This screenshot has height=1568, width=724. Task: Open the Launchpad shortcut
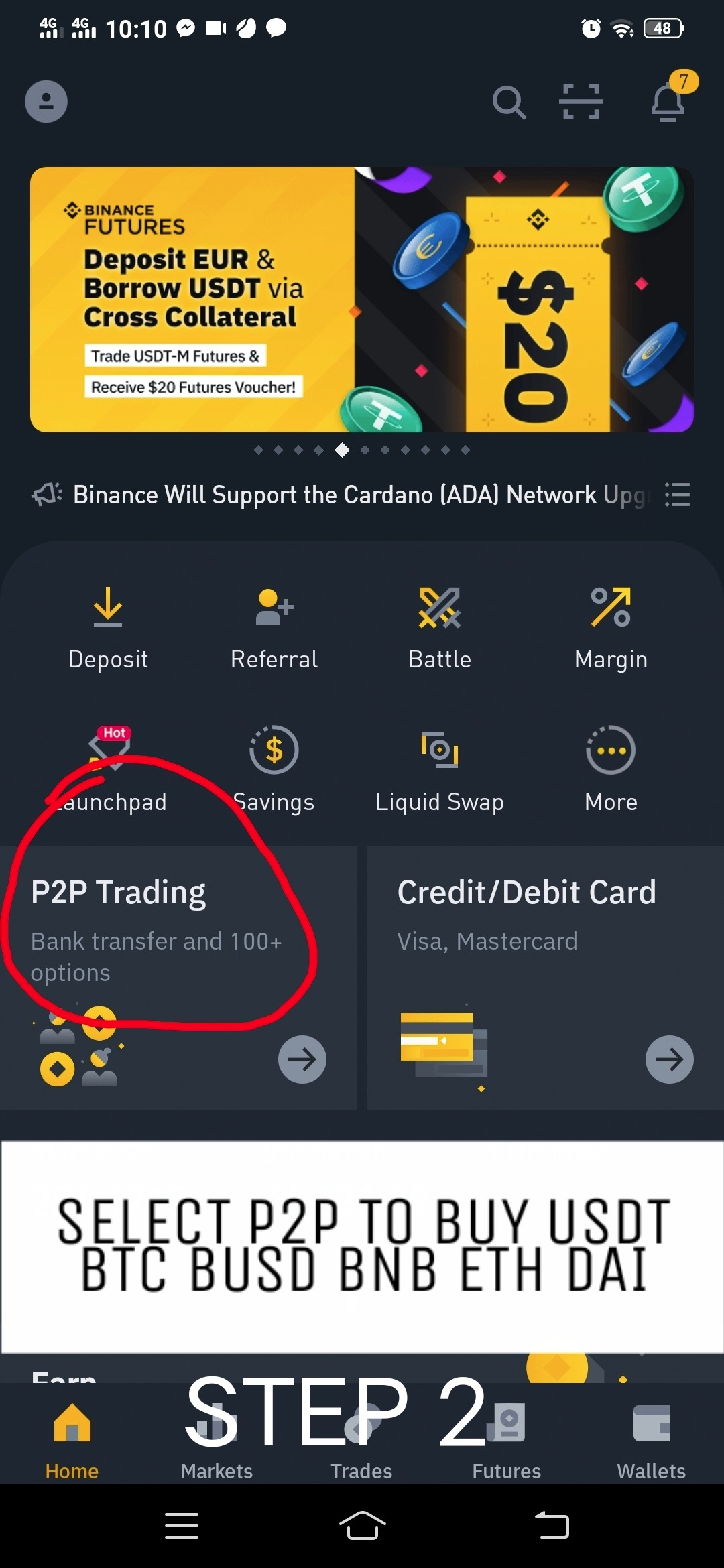[109, 771]
